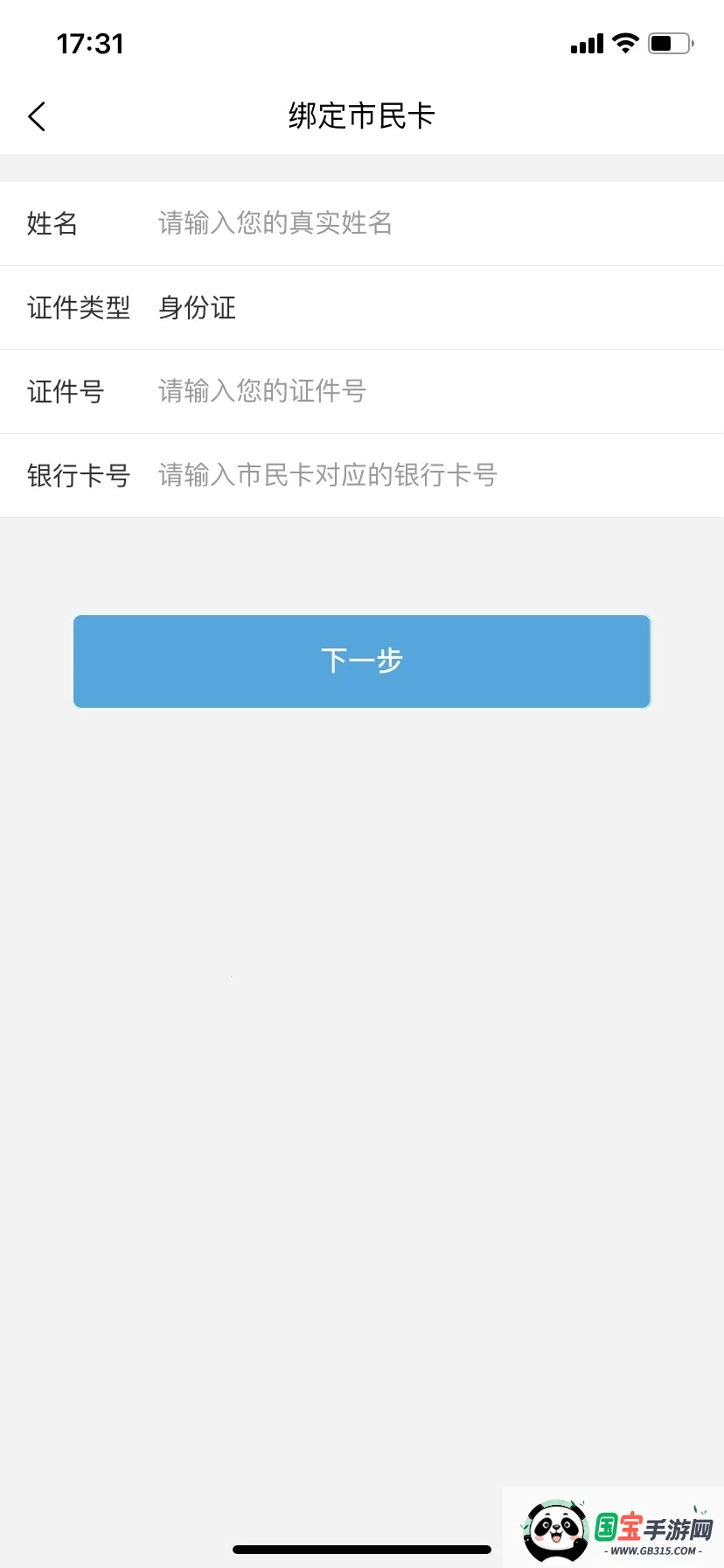
Task: Tap the 绑定市民卡 title bar
Action: [361, 115]
